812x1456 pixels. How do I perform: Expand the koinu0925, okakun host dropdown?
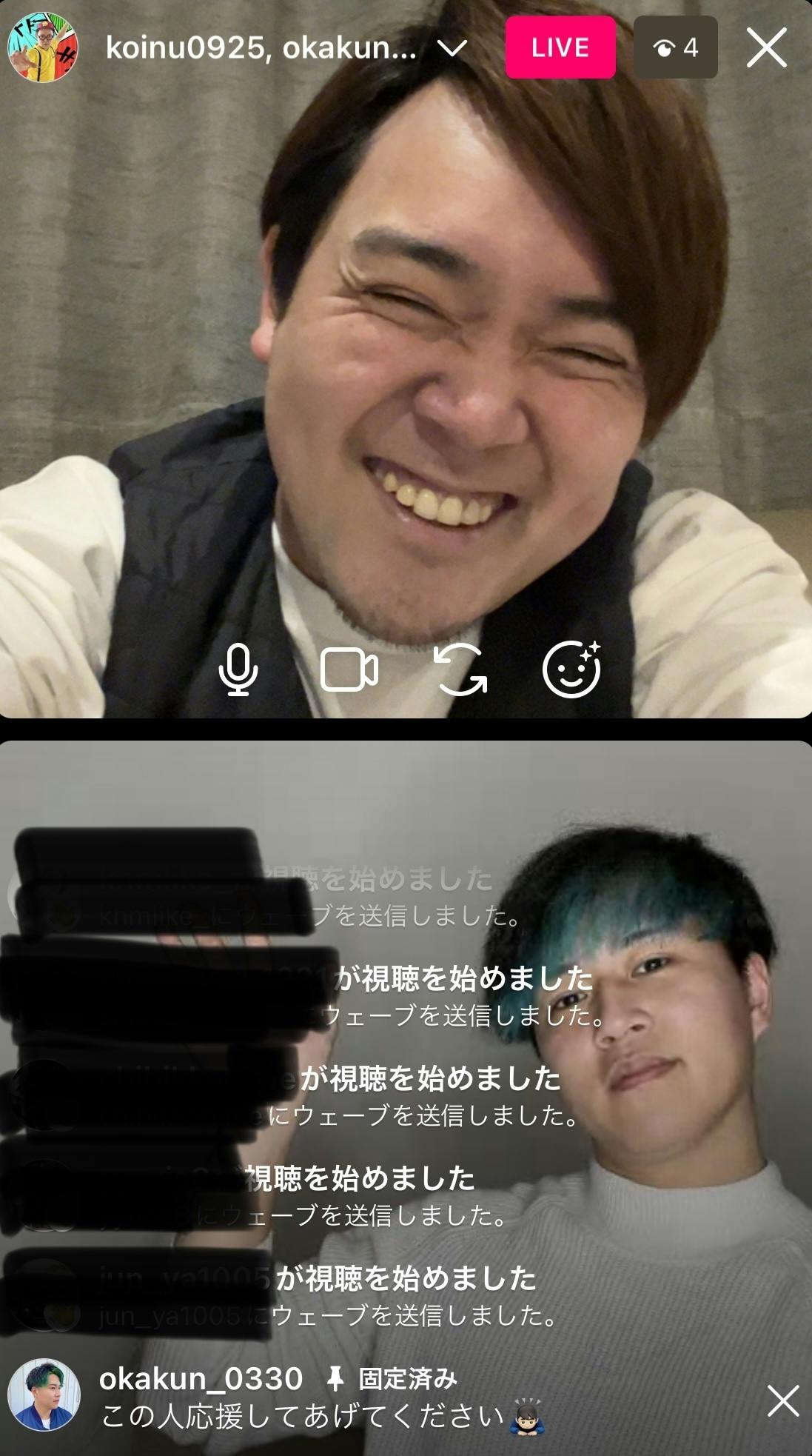pyautogui.click(x=452, y=49)
